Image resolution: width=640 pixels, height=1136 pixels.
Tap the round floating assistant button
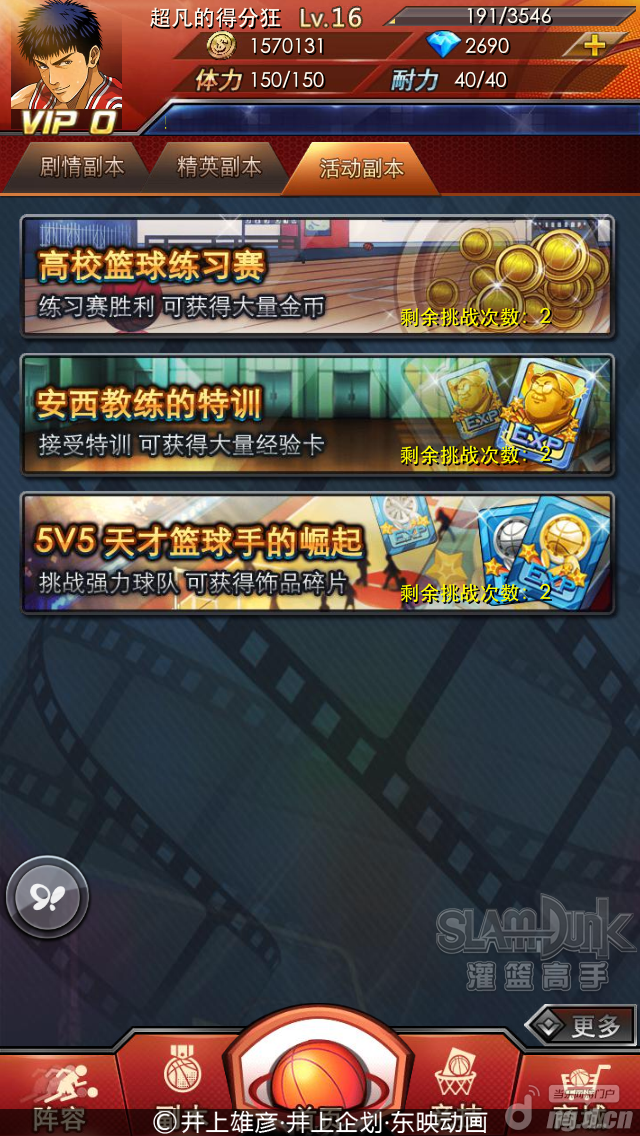(x=47, y=896)
